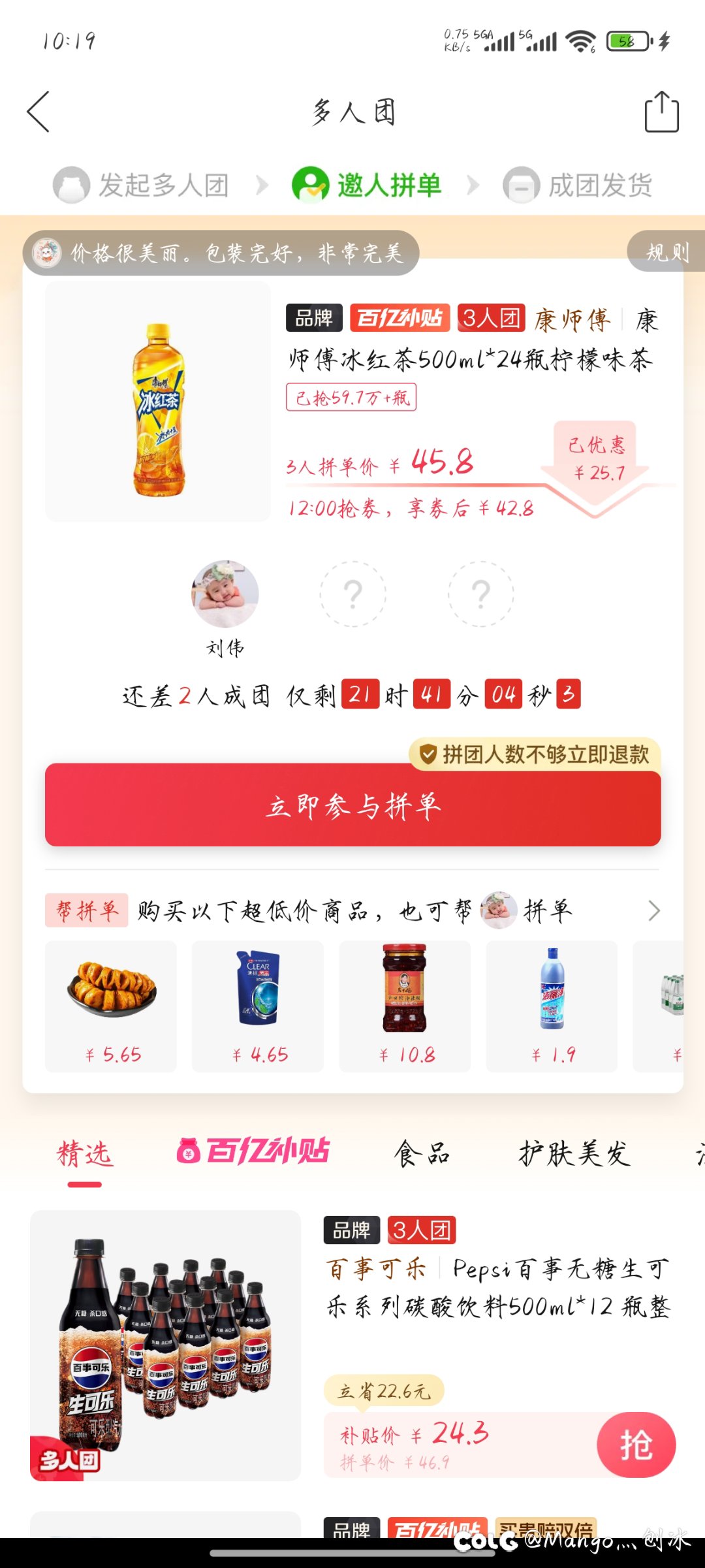Share this group-buy page
The height and width of the screenshot is (1568, 705).
coord(661,112)
